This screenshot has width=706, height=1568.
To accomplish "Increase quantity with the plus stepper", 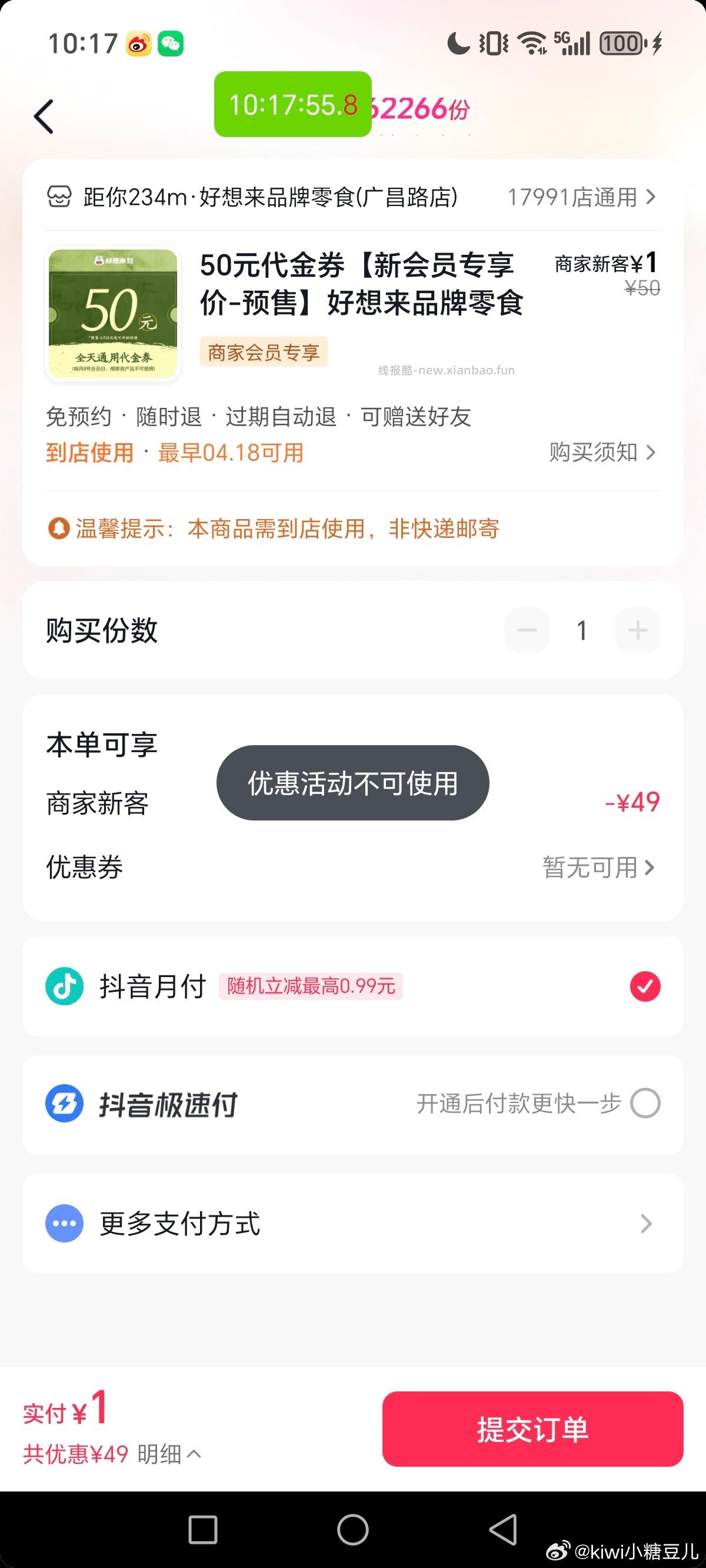I will click(637, 630).
